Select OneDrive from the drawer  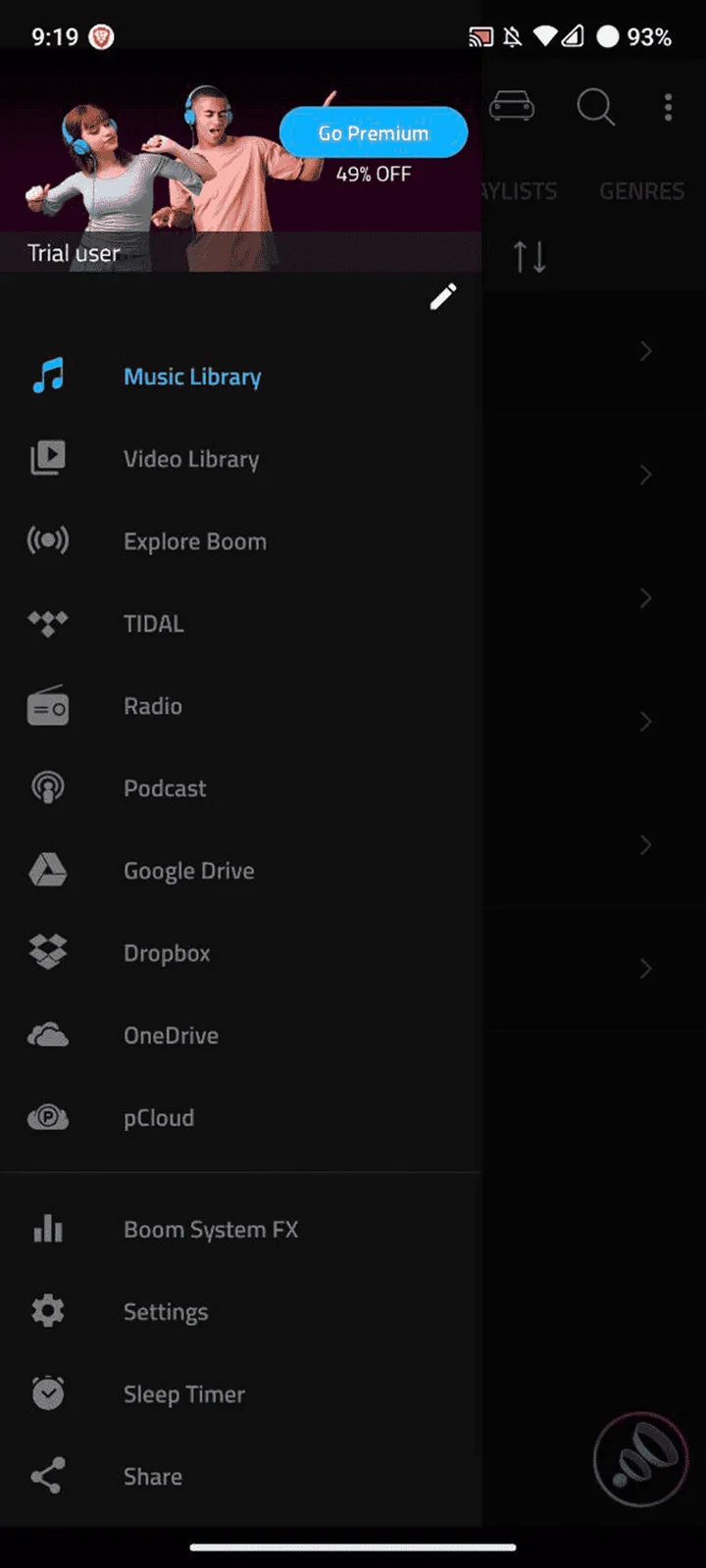[x=171, y=1036]
